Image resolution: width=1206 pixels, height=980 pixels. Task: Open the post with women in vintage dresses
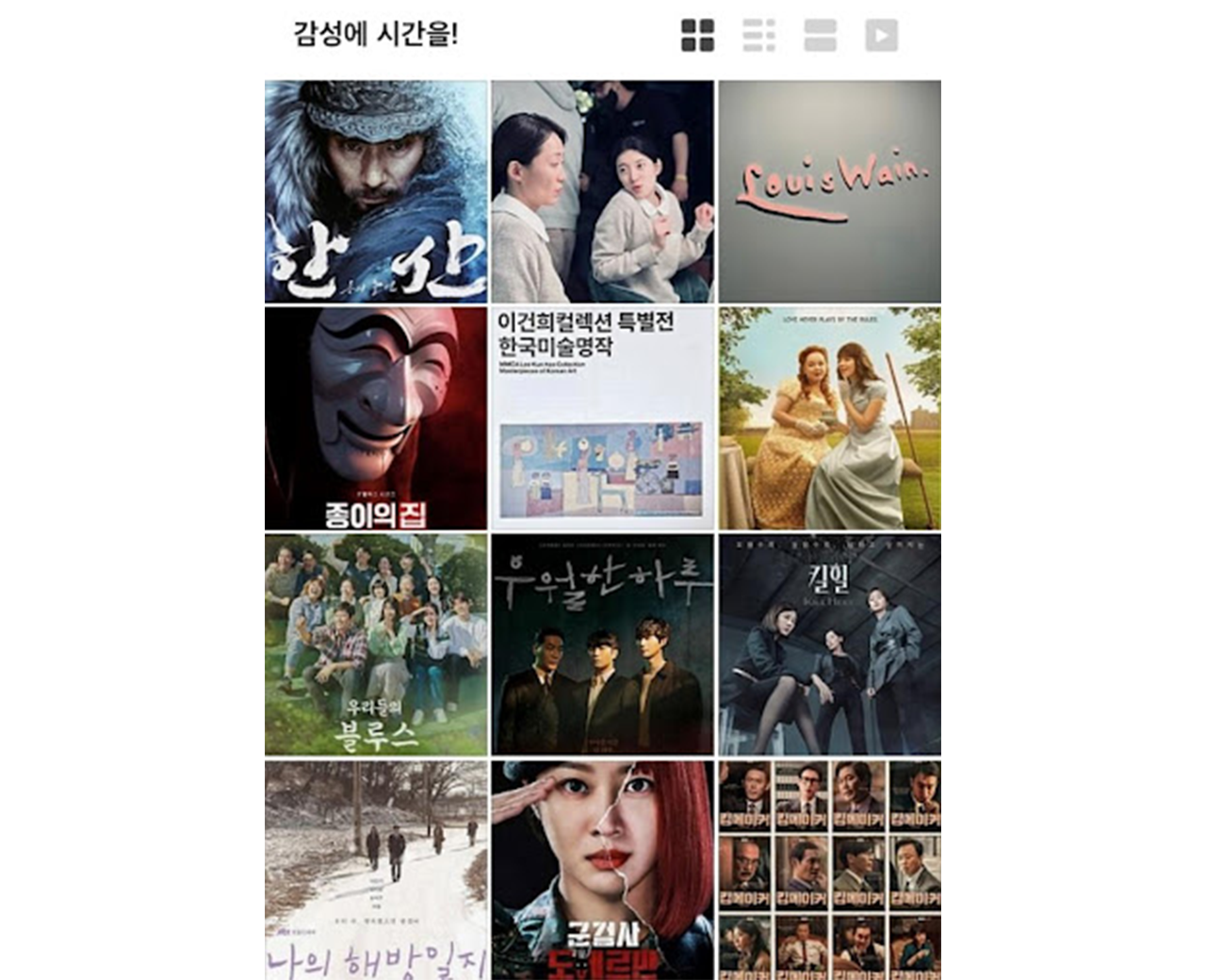(x=829, y=418)
